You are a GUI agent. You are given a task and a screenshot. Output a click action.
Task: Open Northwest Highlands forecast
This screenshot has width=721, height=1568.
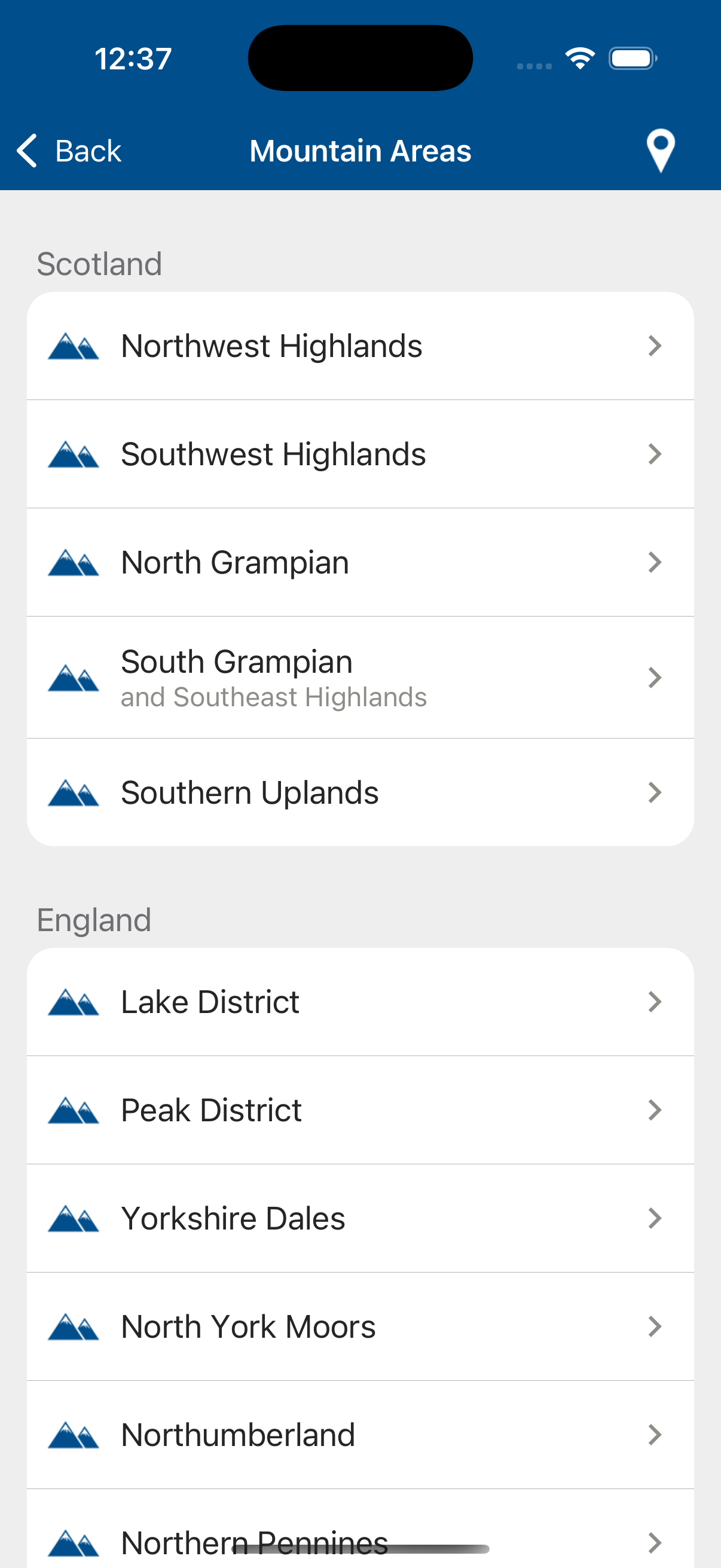(x=360, y=346)
